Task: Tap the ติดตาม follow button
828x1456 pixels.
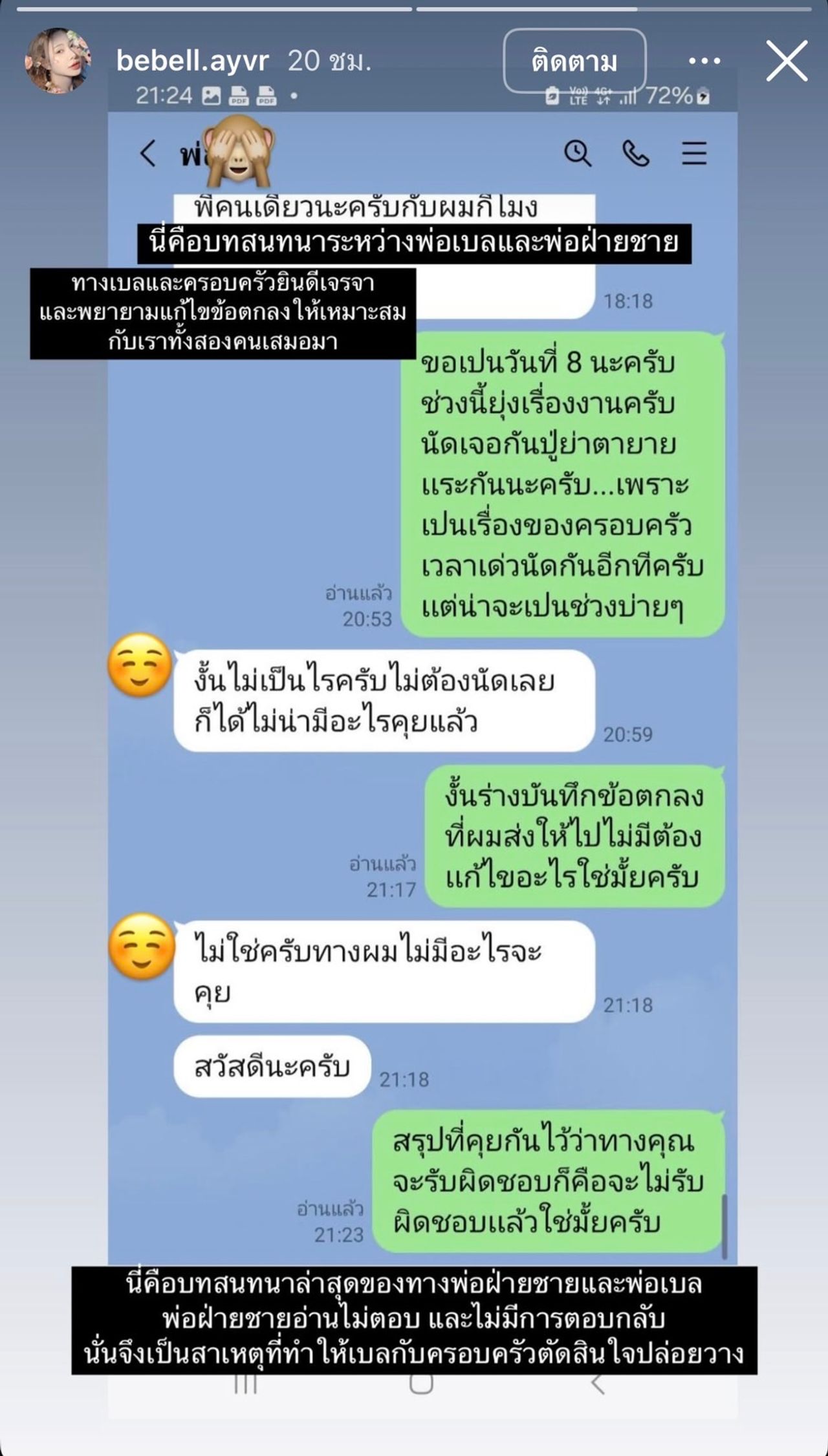Action: [574, 61]
